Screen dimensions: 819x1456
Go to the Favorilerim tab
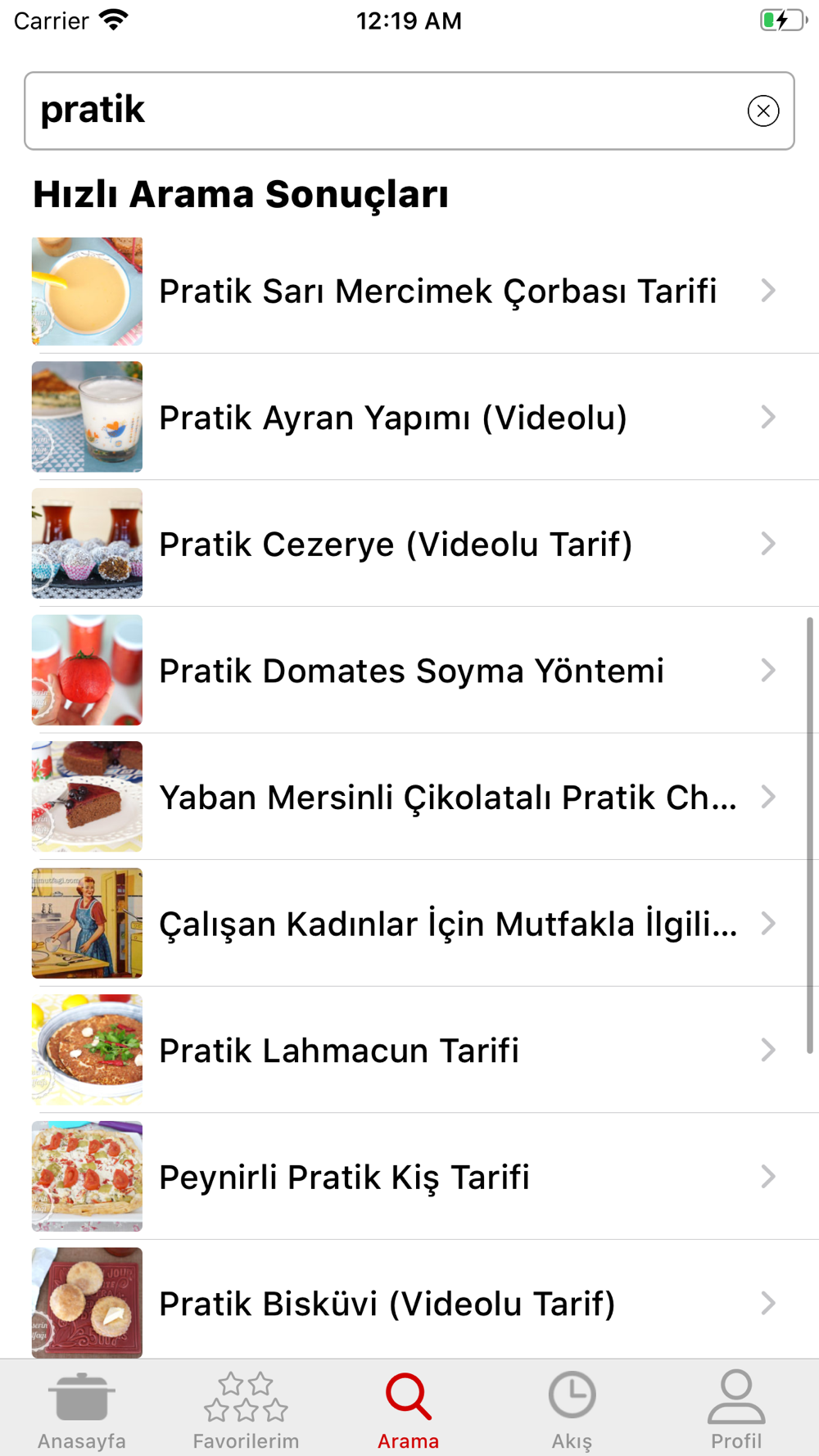[x=246, y=1410]
